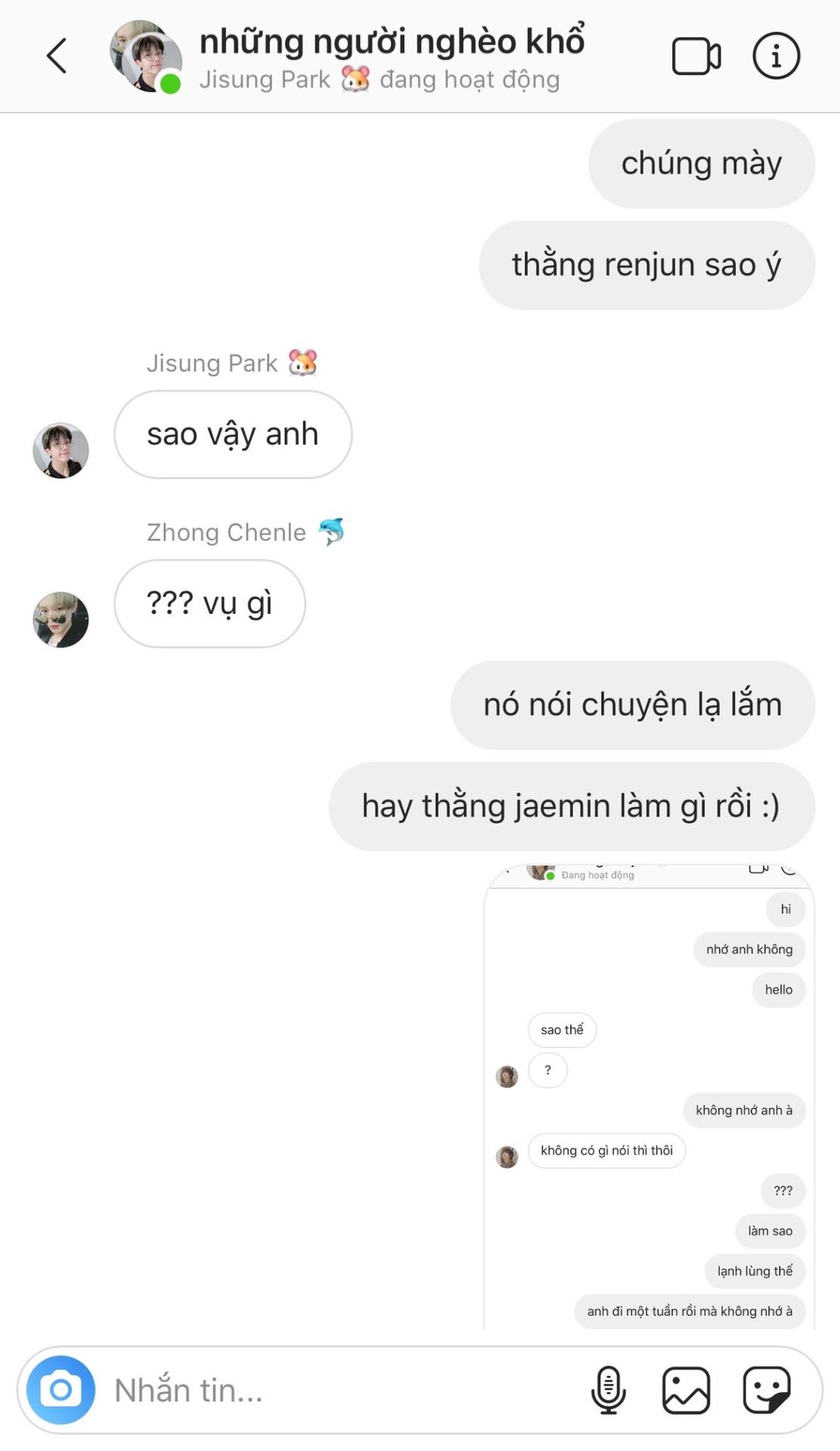Start a video call with the group
The height and width of the screenshot is (1451, 840).
(x=696, y=56)
